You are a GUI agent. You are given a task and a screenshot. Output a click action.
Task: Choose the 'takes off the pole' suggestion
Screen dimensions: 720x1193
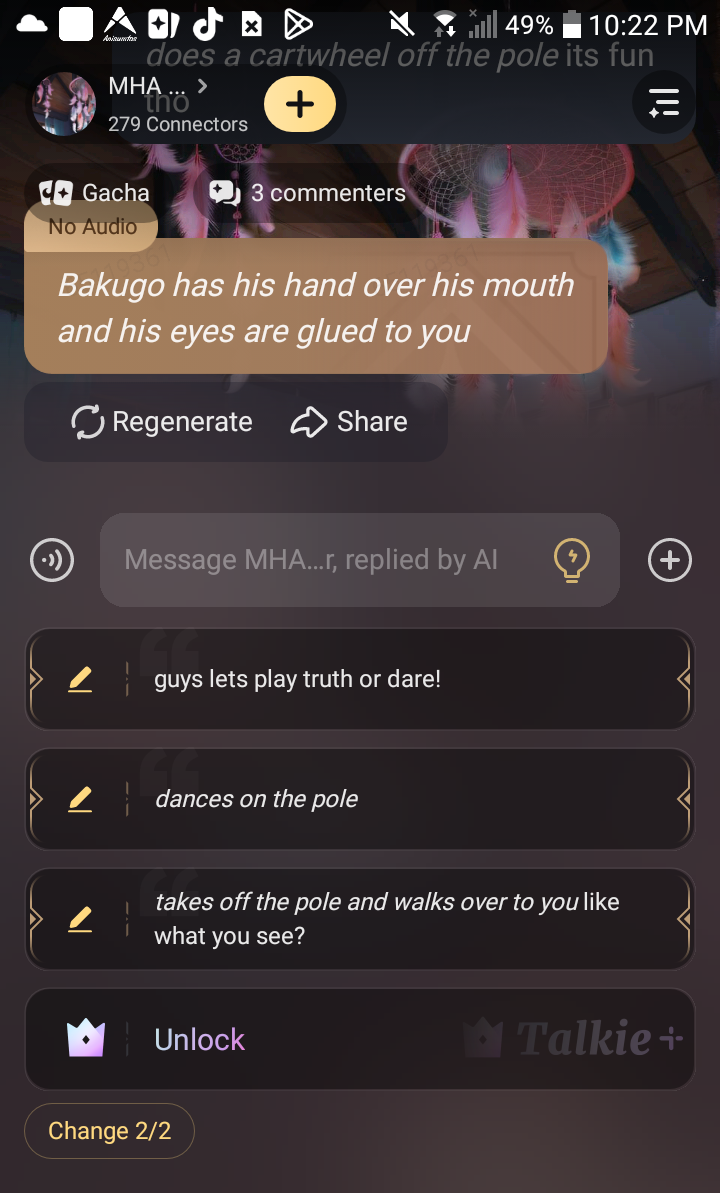pos(400,919)
